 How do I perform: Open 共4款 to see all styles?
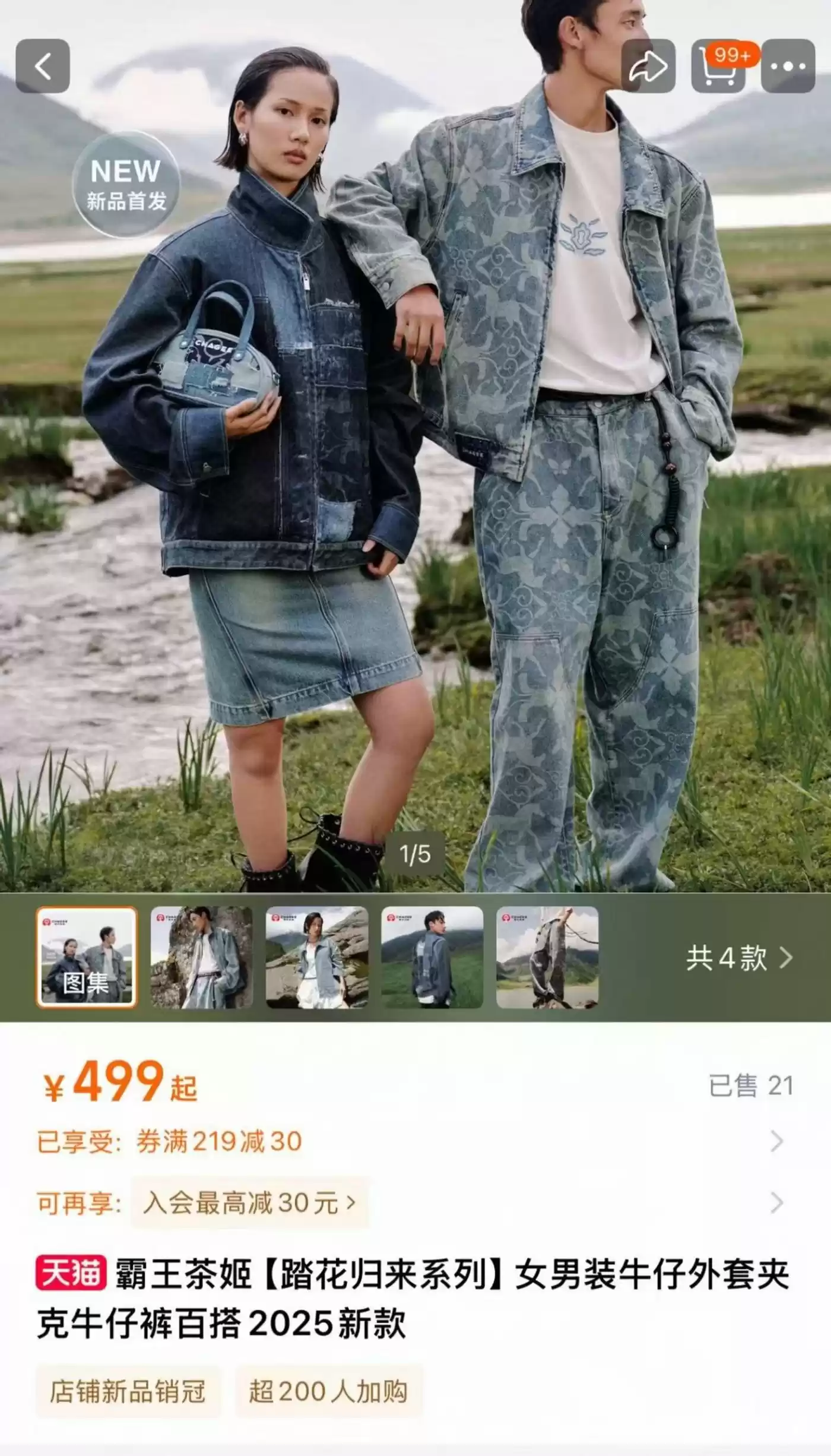[x=738, y=958]
